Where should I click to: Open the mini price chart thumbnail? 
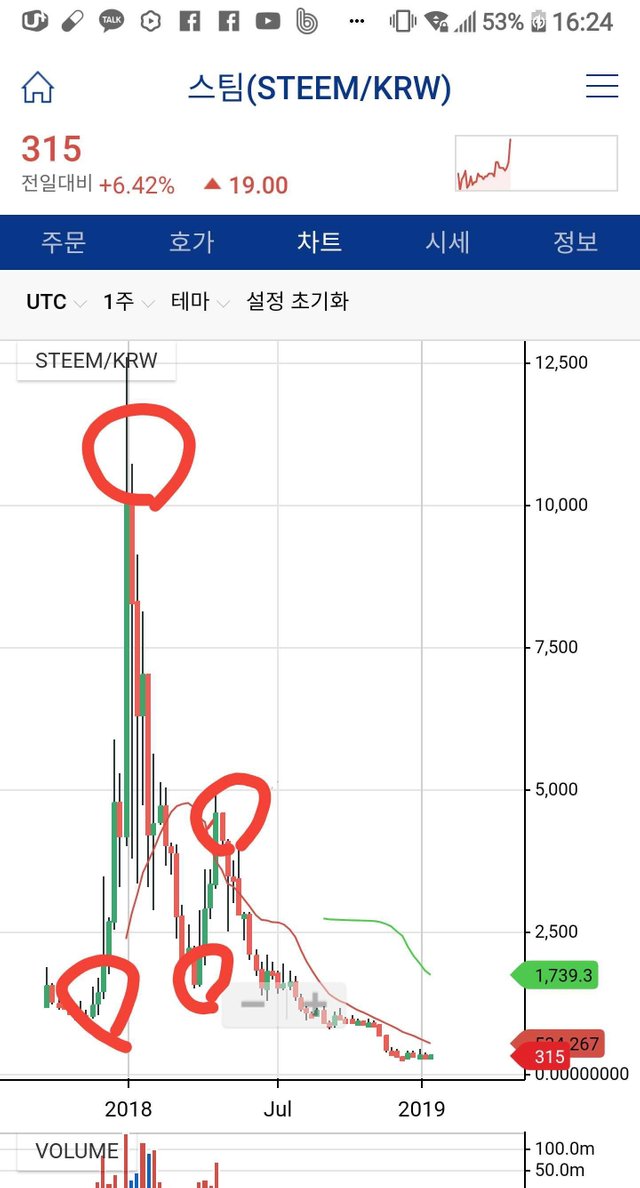coord(536,163)
